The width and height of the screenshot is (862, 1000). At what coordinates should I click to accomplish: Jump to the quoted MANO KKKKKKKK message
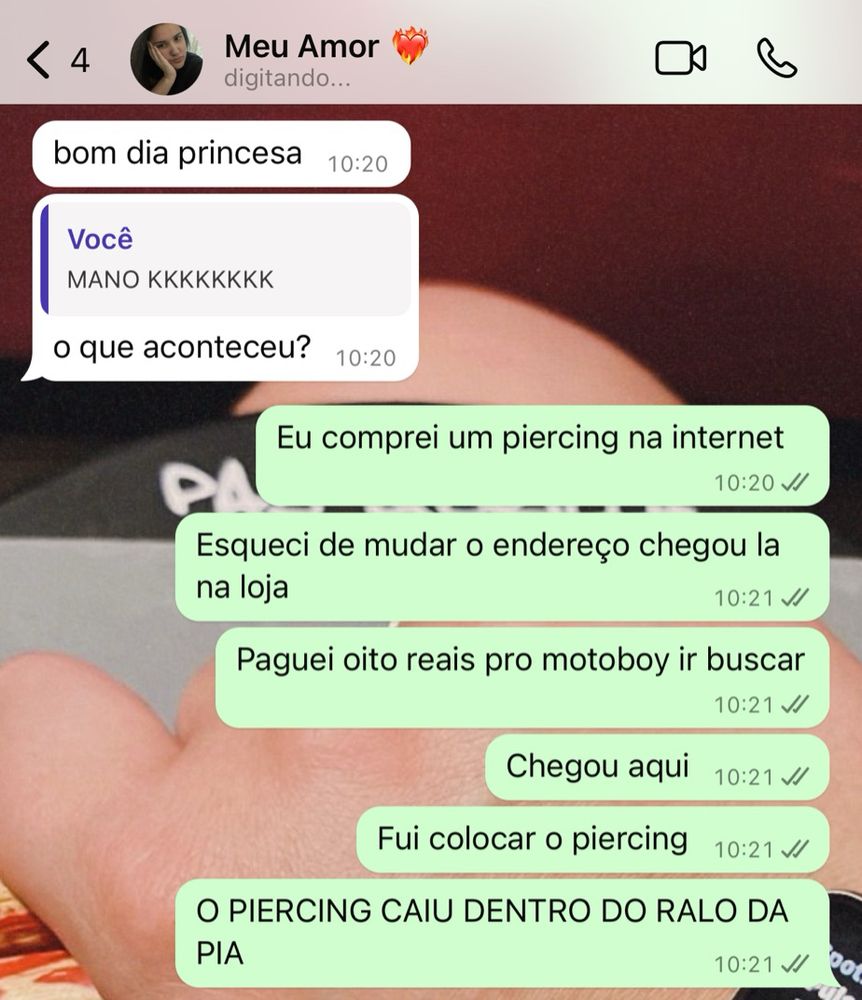[x=227, y=259]
